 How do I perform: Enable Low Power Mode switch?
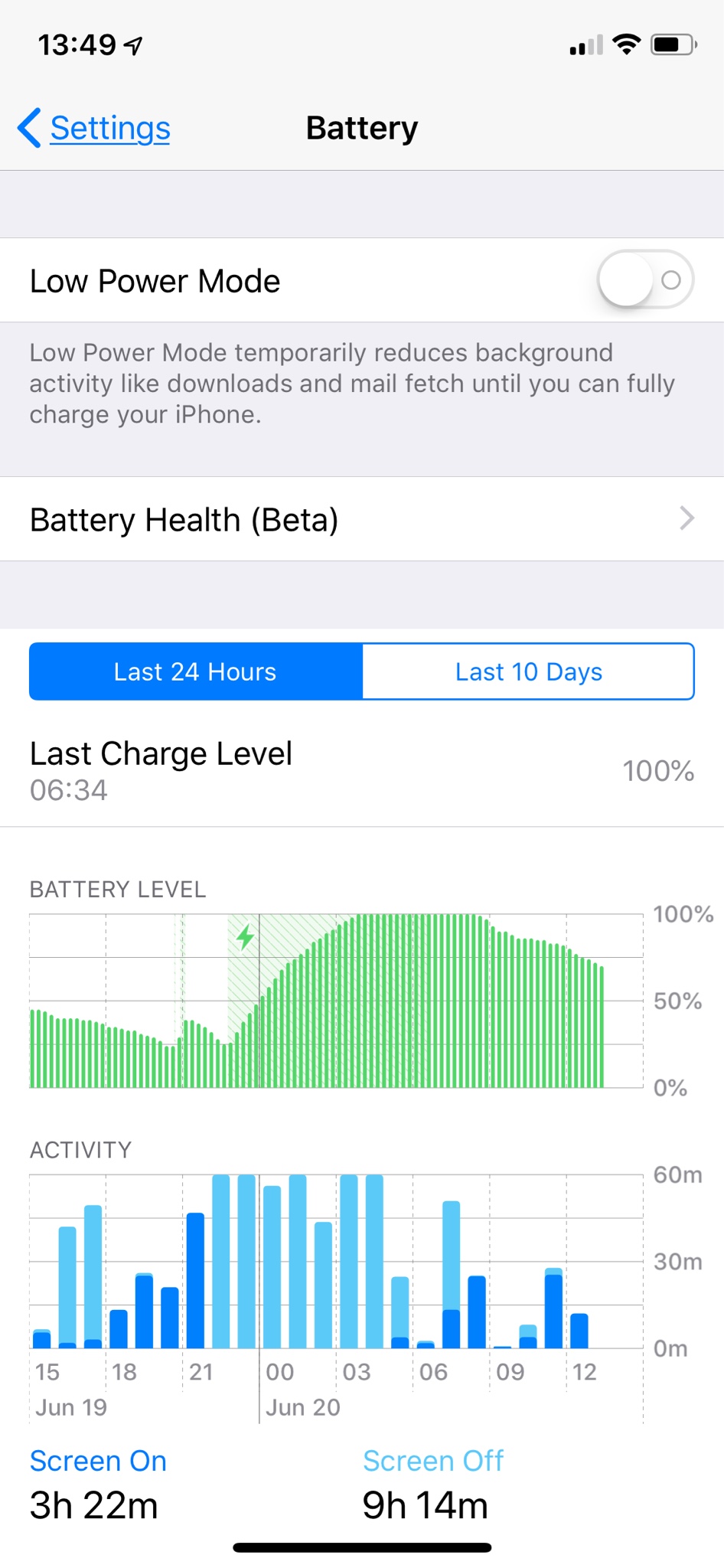pyautogui.click(x=645, y=279)
